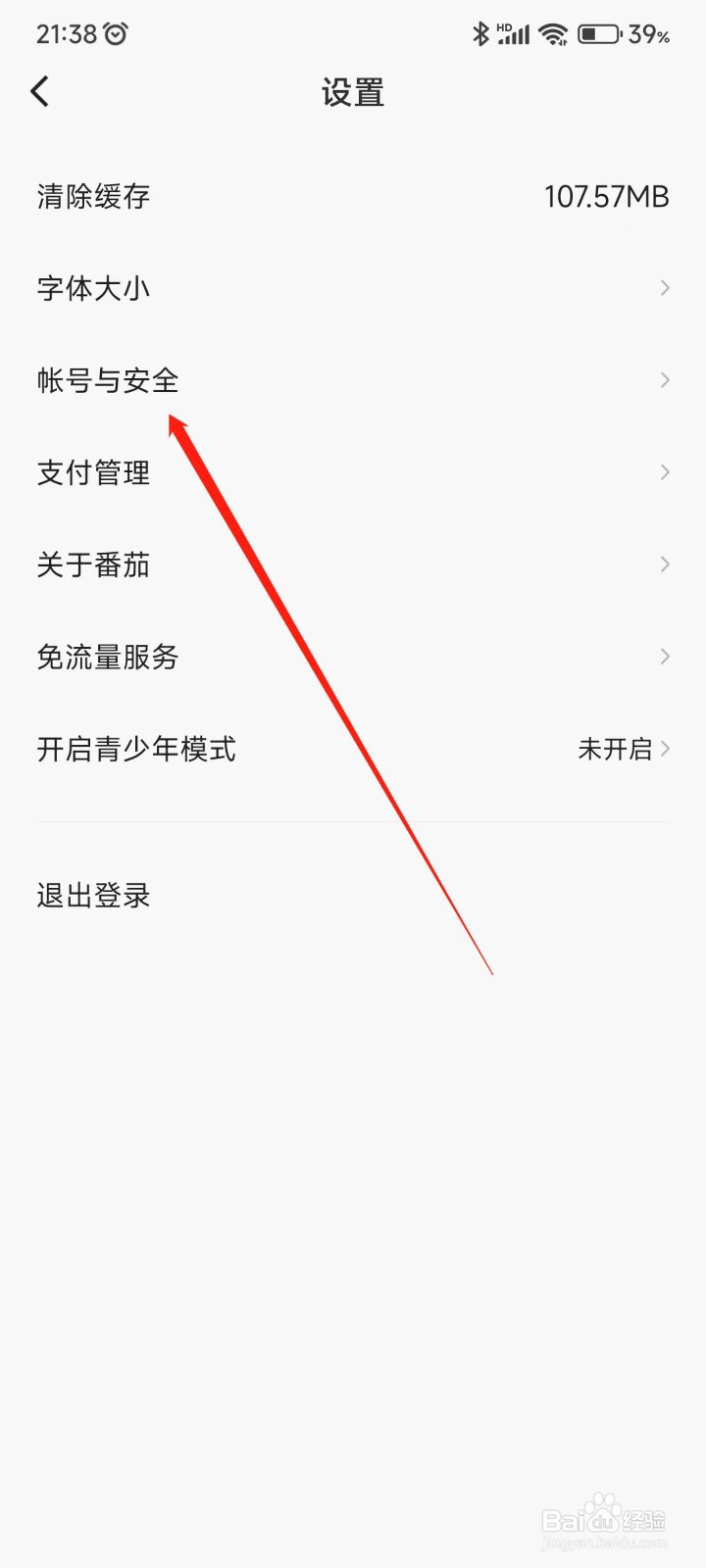Open 帐号与安全 indicated by red arrow
The height and width of the screenshot is (1568, 706).
(108, 380)
